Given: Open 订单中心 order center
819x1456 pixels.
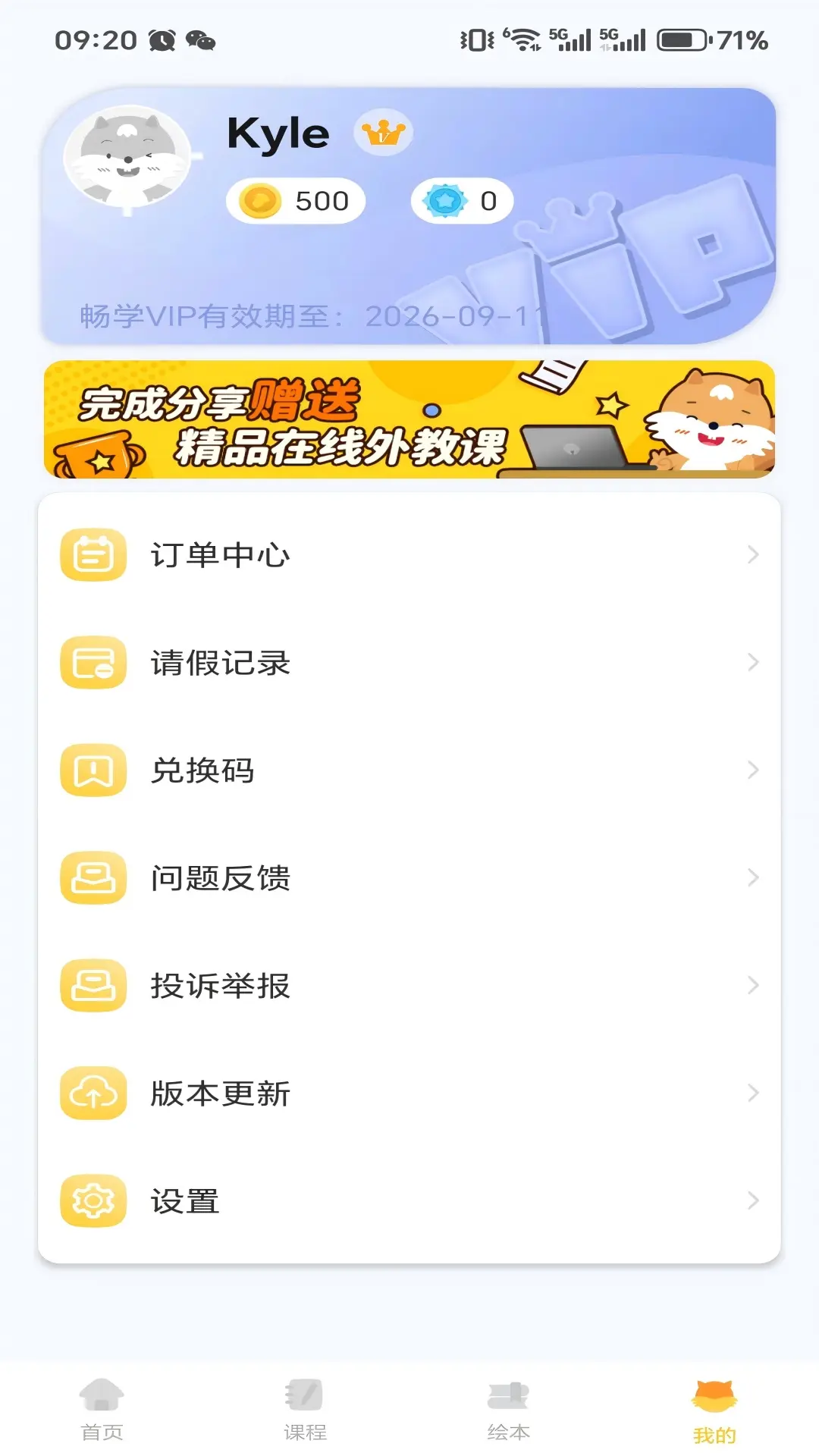Looking at the screenshot, I should coord(409,555).
